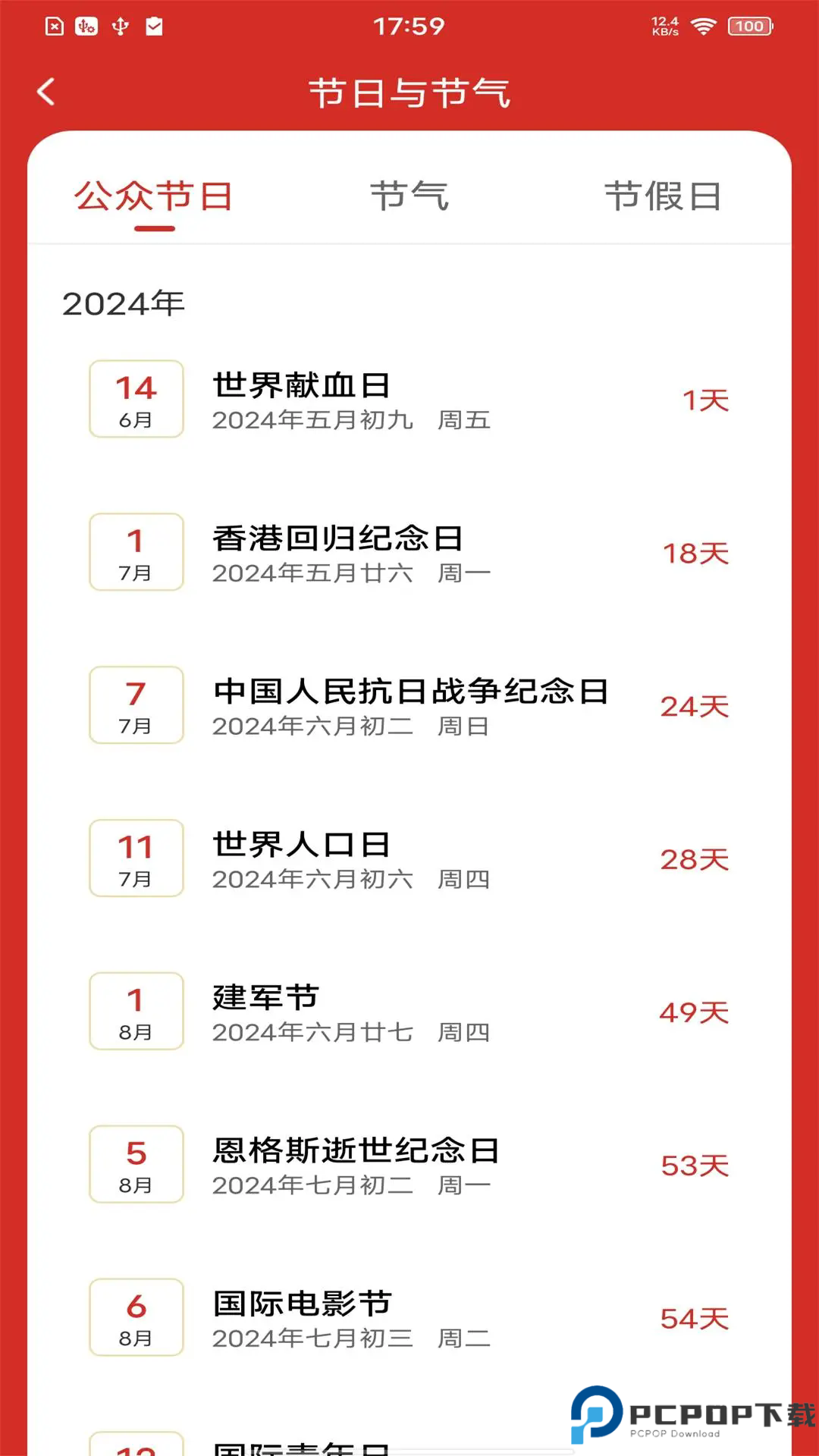The height and width of the screenshot is (1456, 819).
Task: Tap the USB connection icon in status bar
Action: (x=121, y=25)
